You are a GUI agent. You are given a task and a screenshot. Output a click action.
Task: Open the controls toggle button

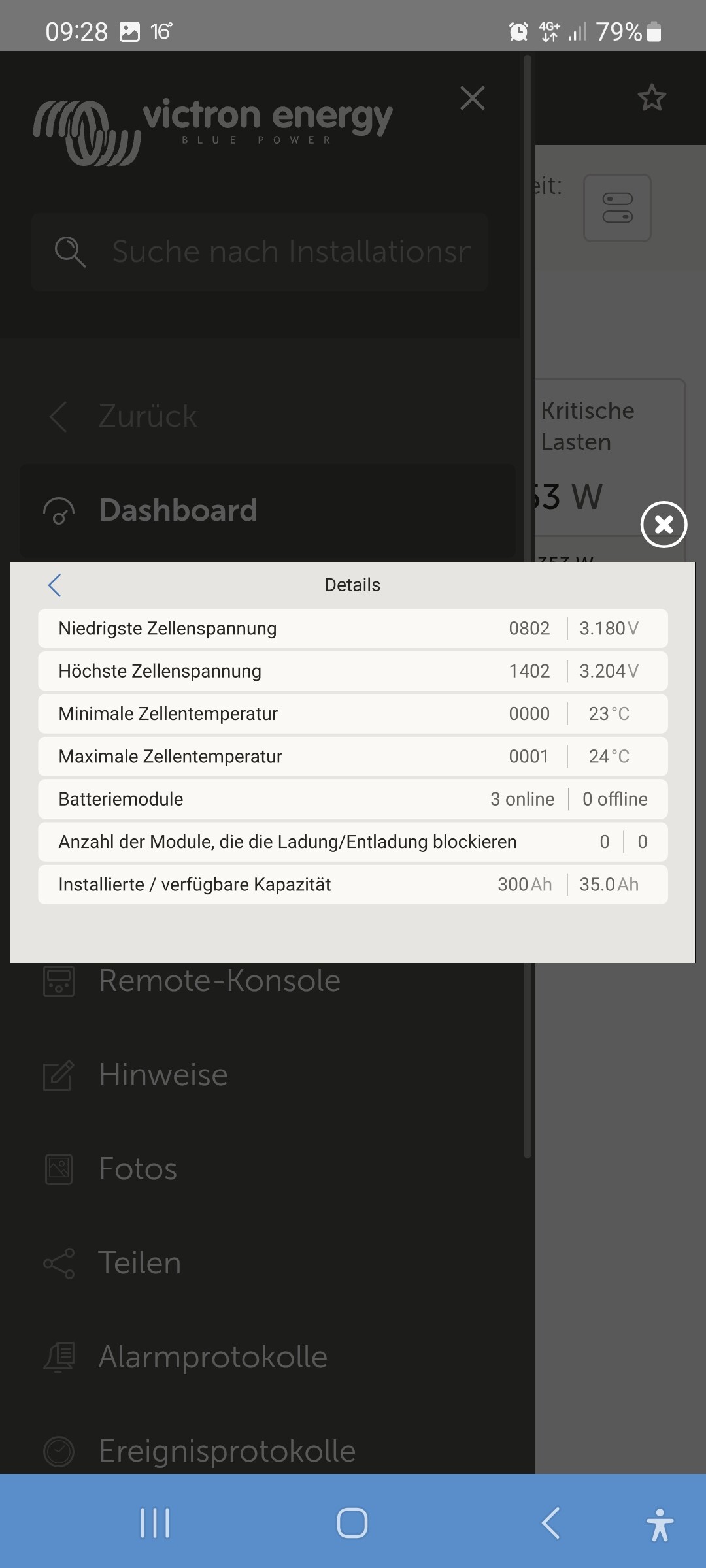617,208
